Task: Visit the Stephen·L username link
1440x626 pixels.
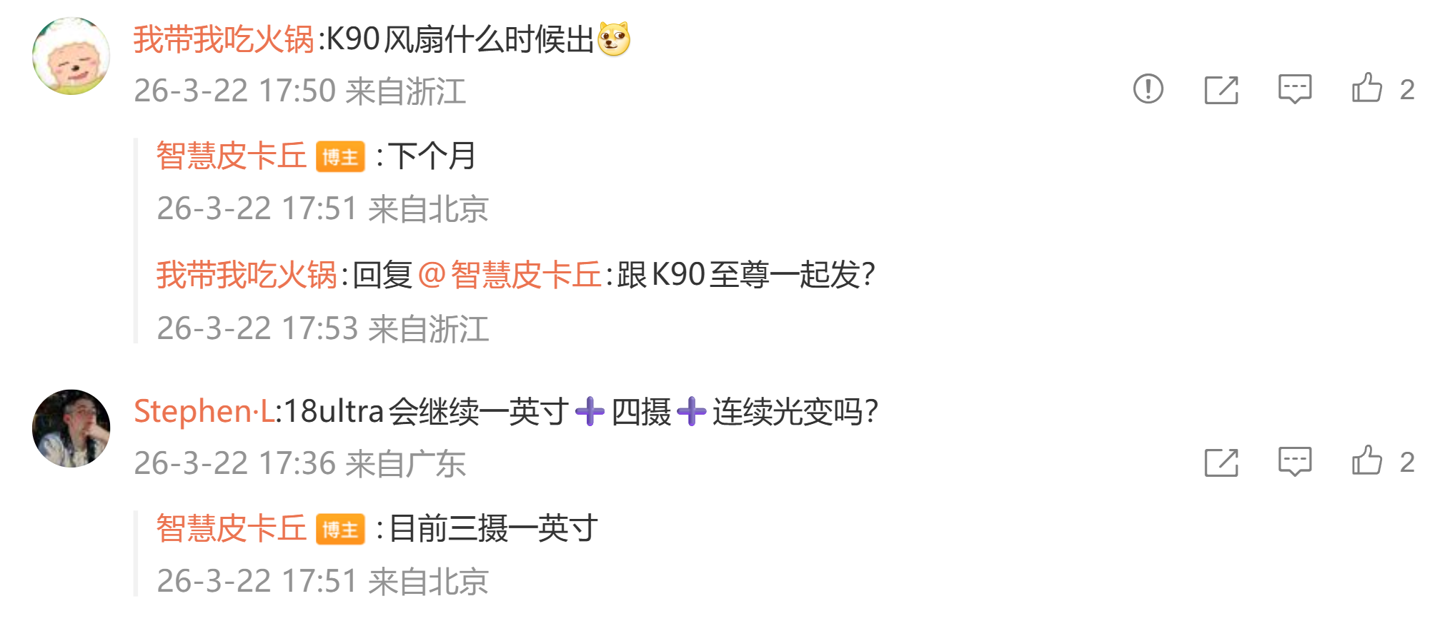Action: coord(203,412)
